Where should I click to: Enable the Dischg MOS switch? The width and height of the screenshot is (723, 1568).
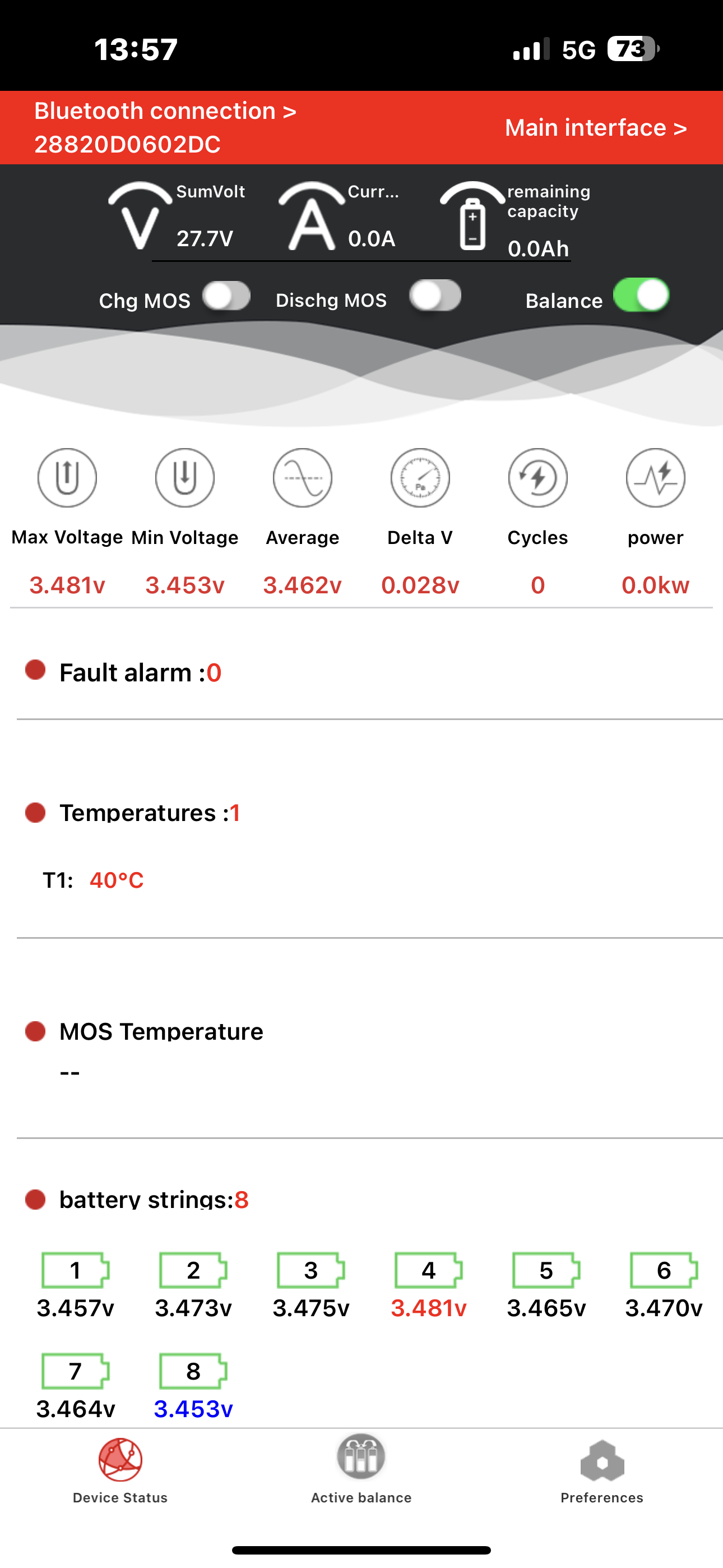pos(435,297)
